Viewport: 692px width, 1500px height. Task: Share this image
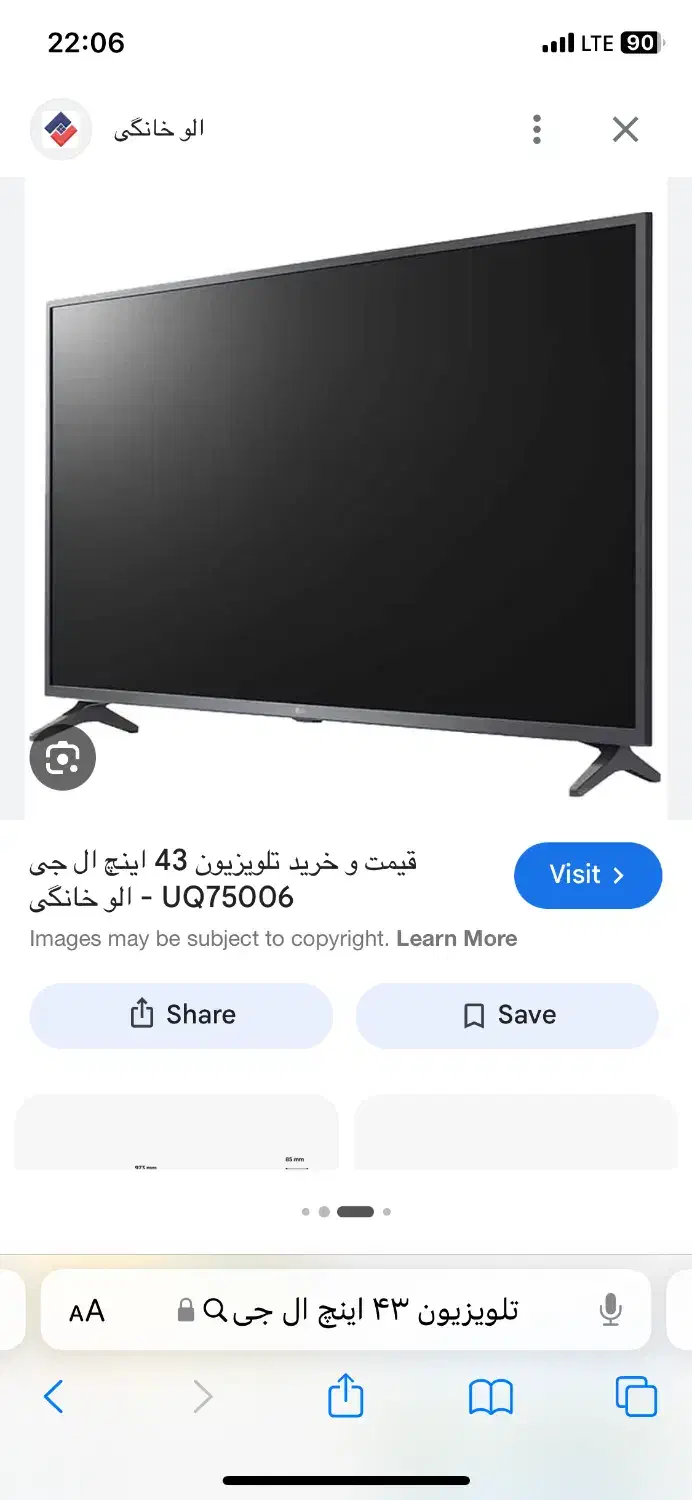point(181,1015)
